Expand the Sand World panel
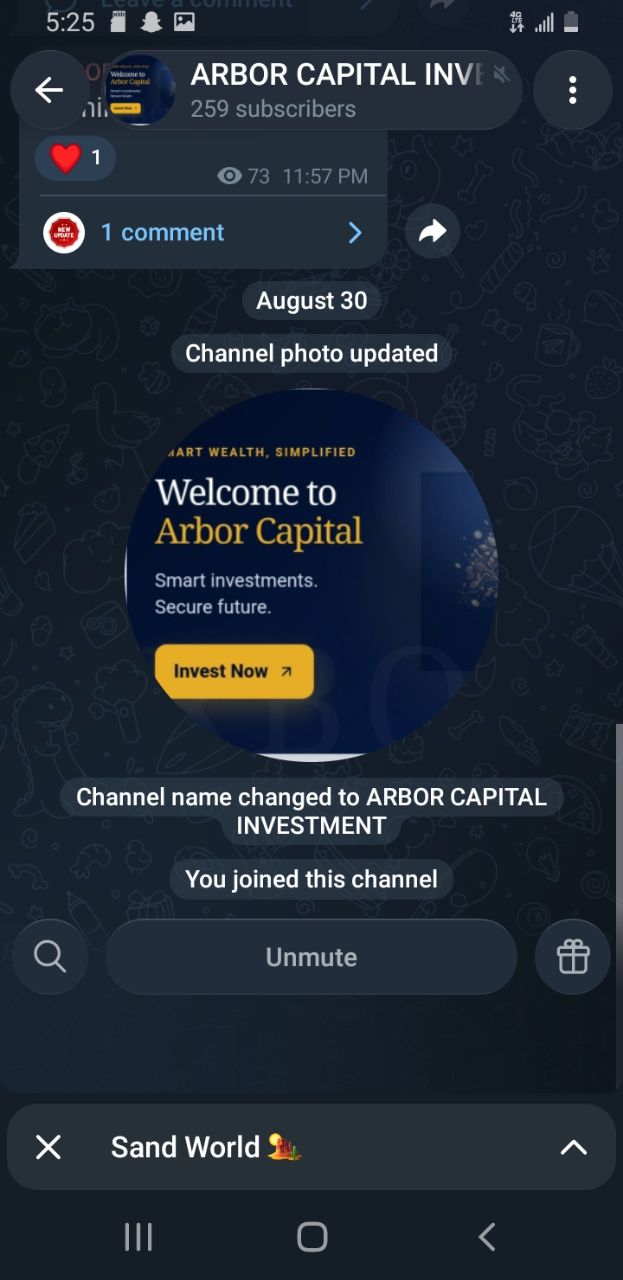 pos(573,1147)
